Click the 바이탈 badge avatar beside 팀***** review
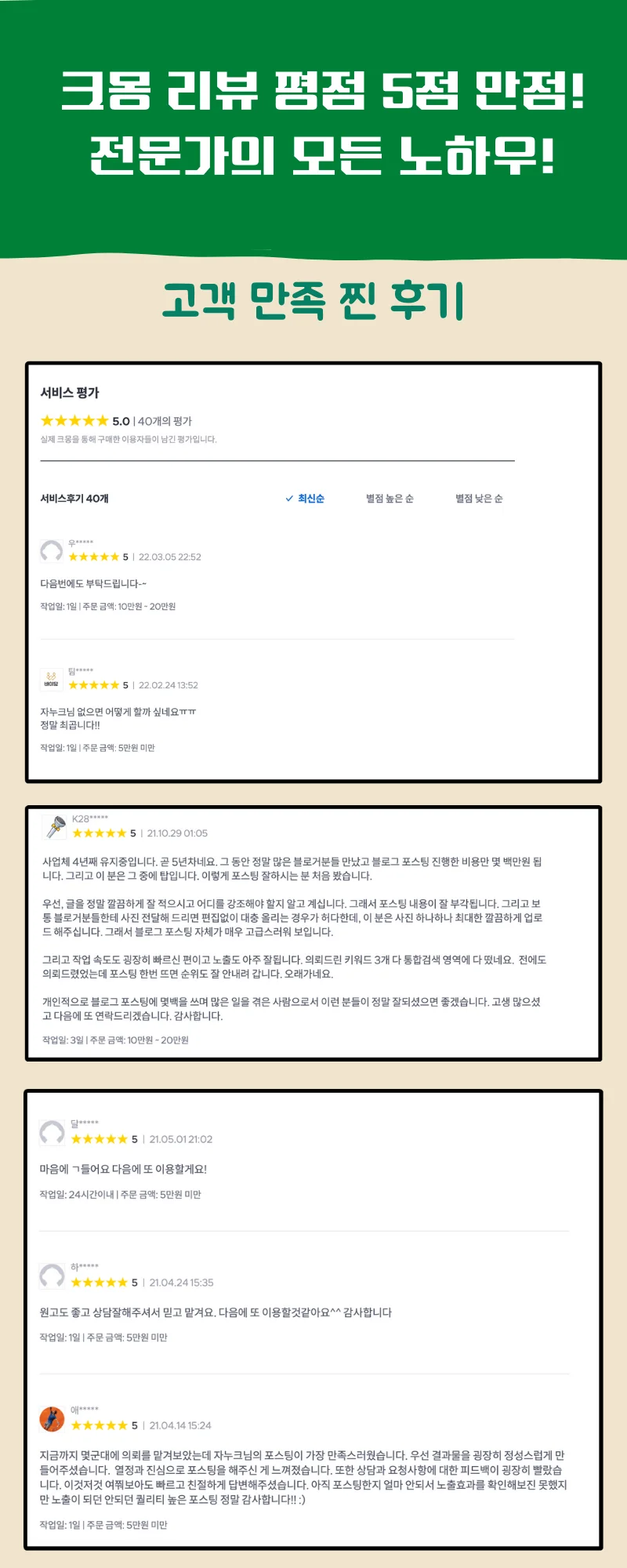The width and height of the screenshot is (627, 1568). 50,680
